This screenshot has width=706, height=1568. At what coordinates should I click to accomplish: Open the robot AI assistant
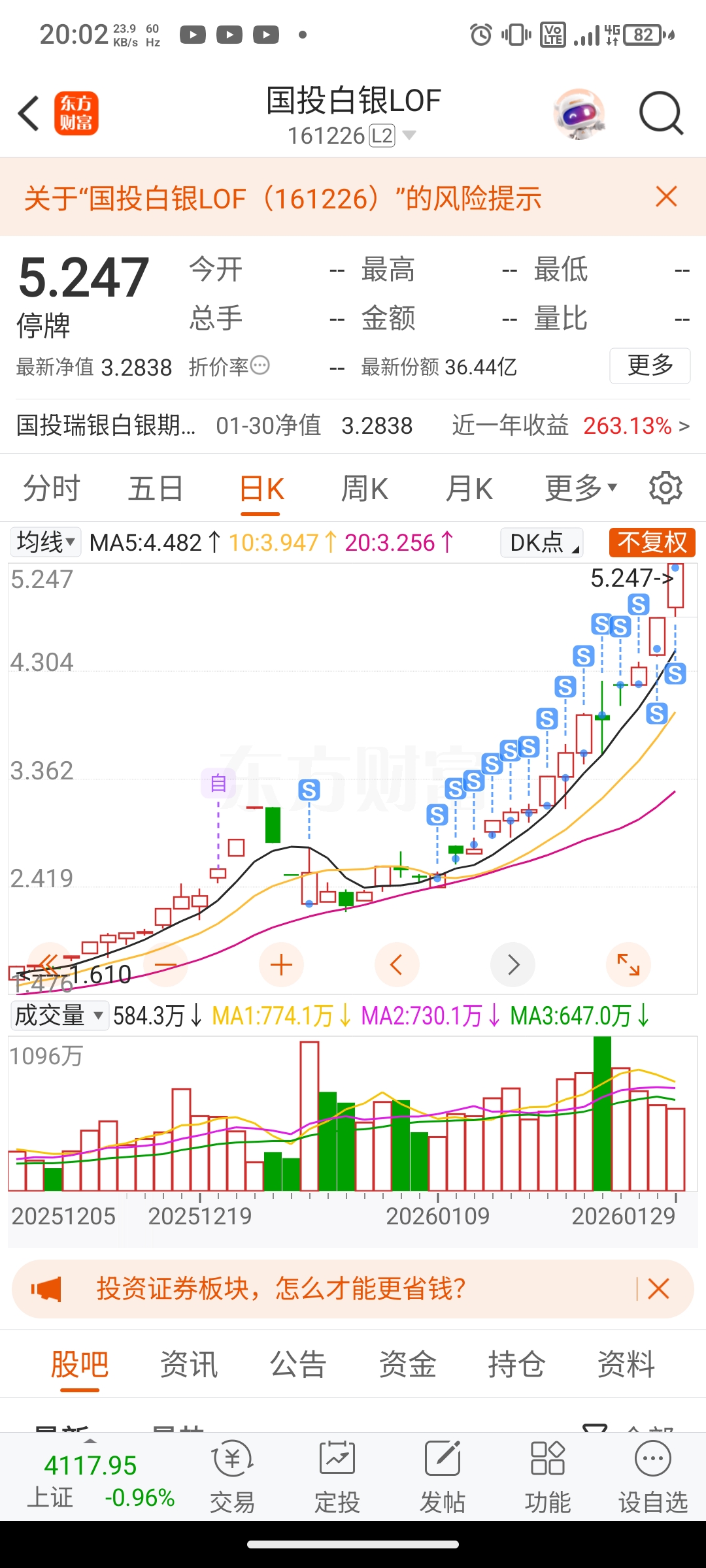579,114
